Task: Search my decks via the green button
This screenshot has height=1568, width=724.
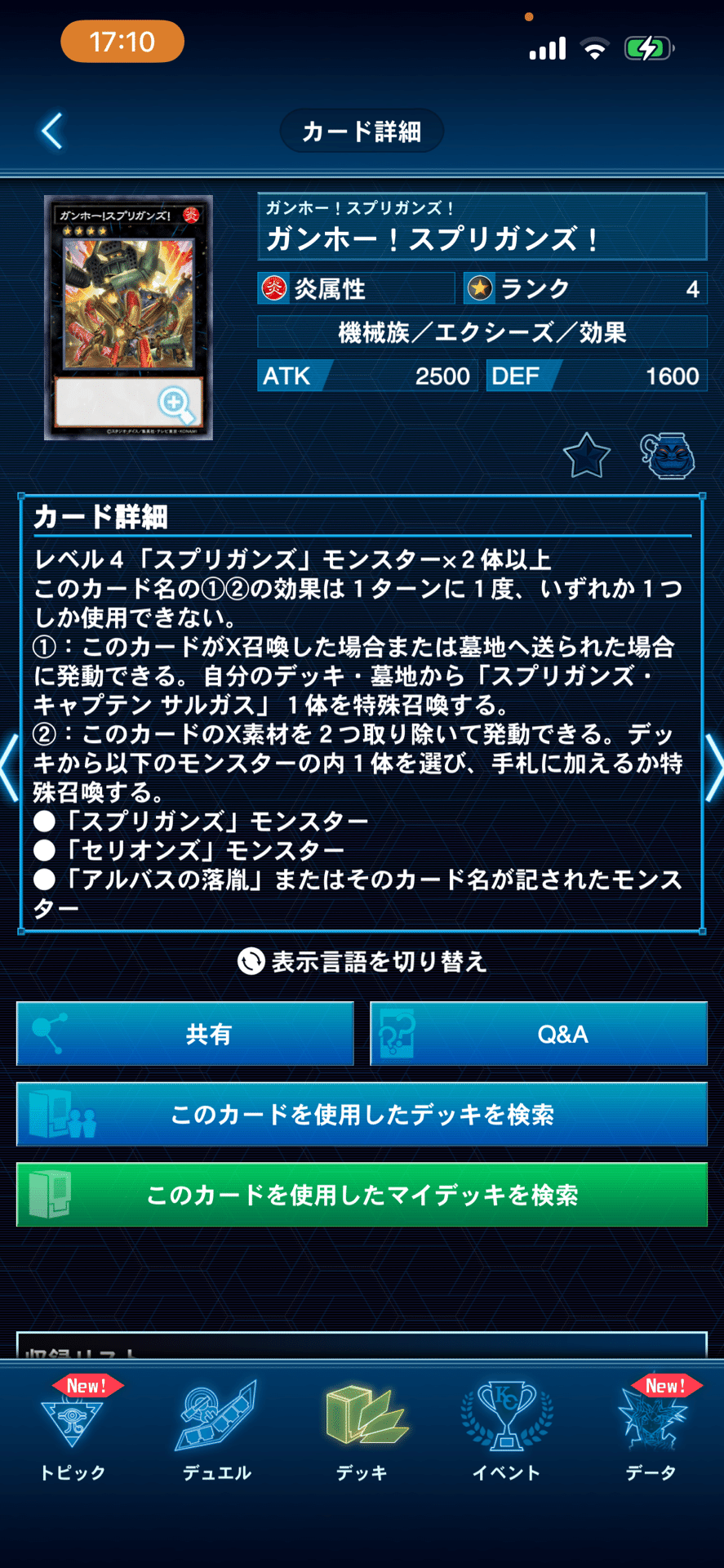Action: (362, 1196)
